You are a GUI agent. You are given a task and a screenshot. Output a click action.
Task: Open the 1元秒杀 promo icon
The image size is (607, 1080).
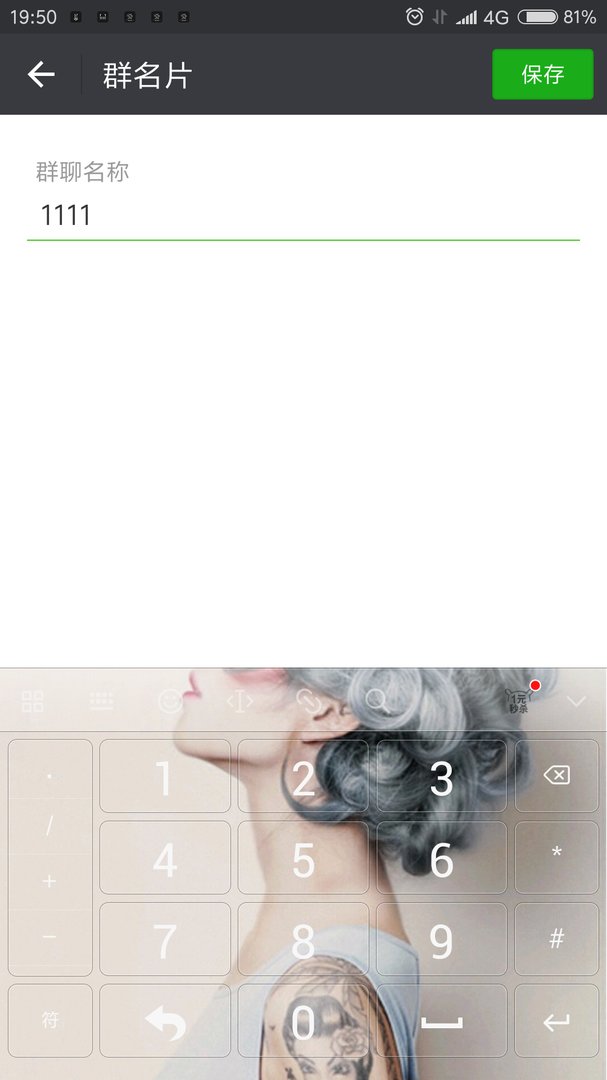[519, 700]
